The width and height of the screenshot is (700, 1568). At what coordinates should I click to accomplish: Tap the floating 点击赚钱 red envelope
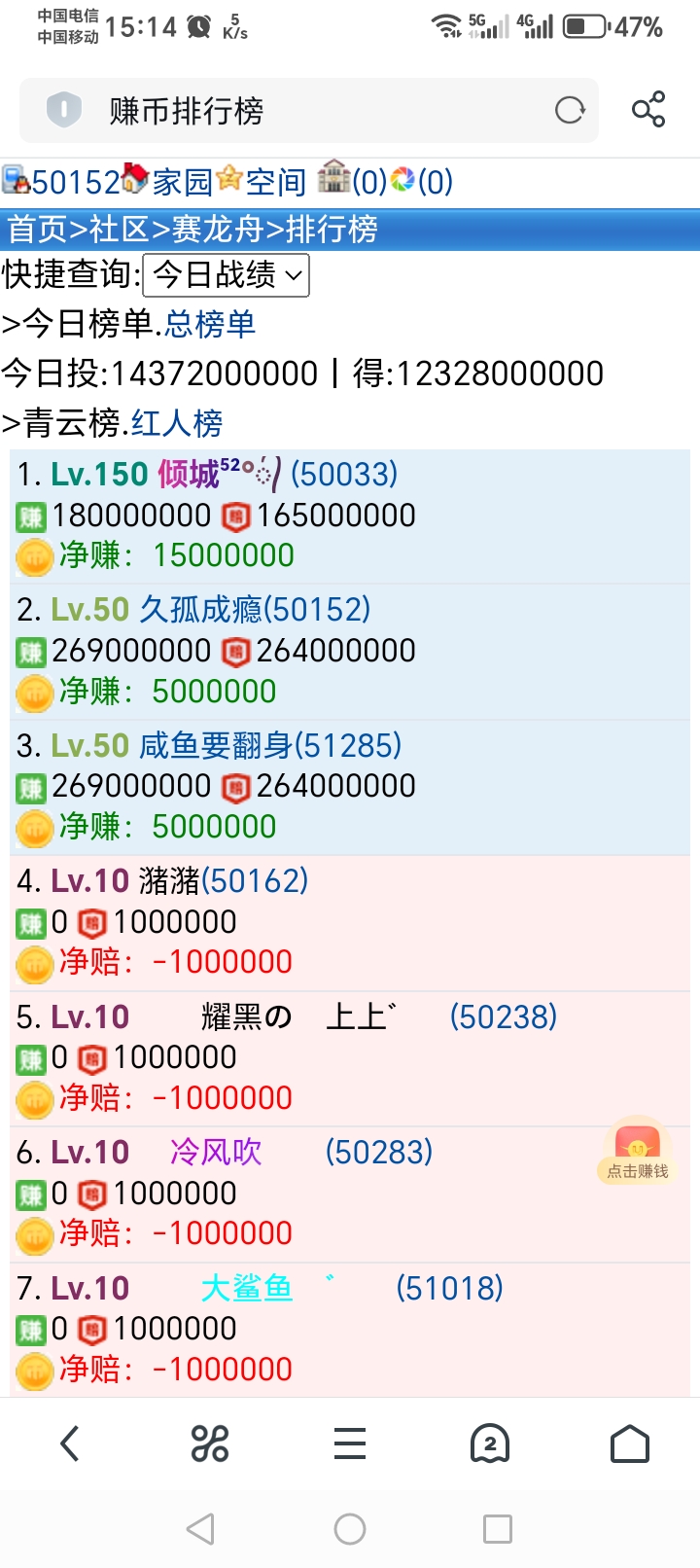click(638, 1150)
